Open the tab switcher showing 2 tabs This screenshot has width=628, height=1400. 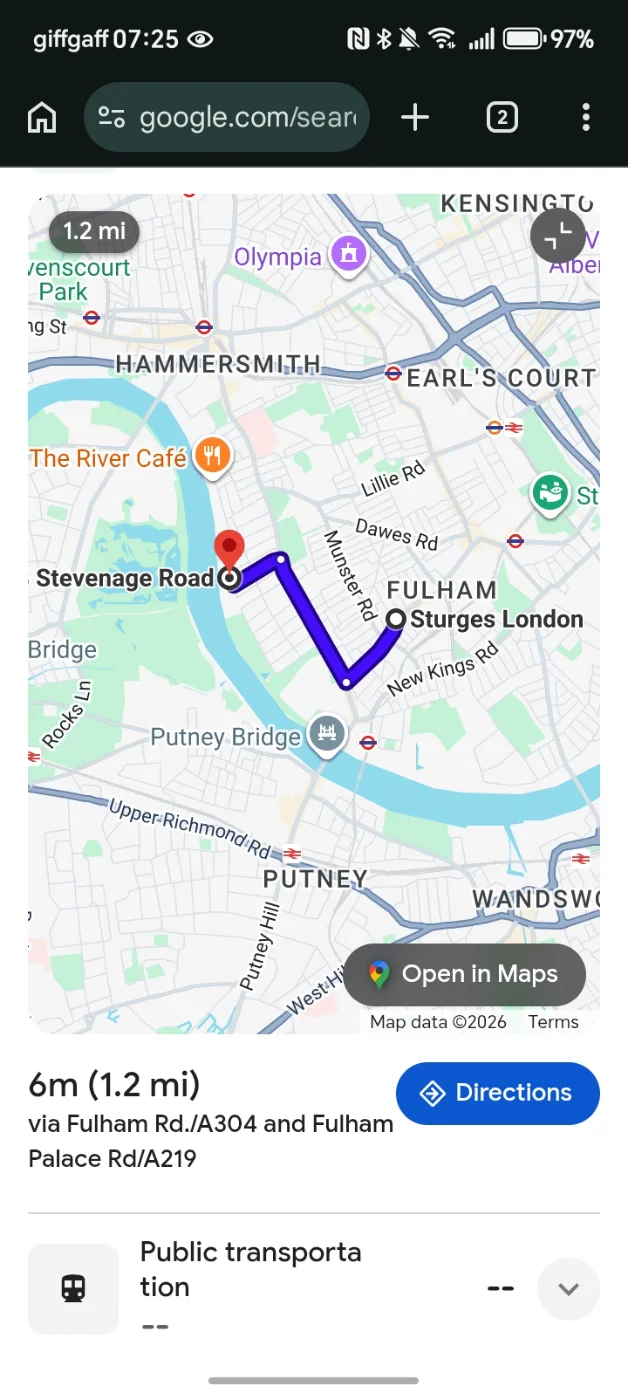(x=502, y=118)
